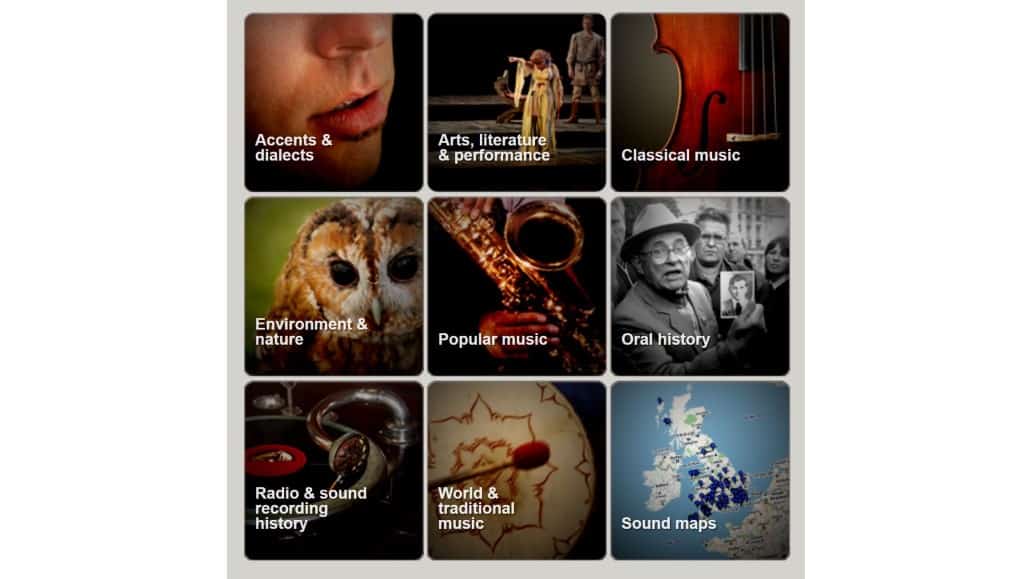Screen dimensions: 1030x579
Task: Open Environment & nature sounds
Action: tap(333, 286)
